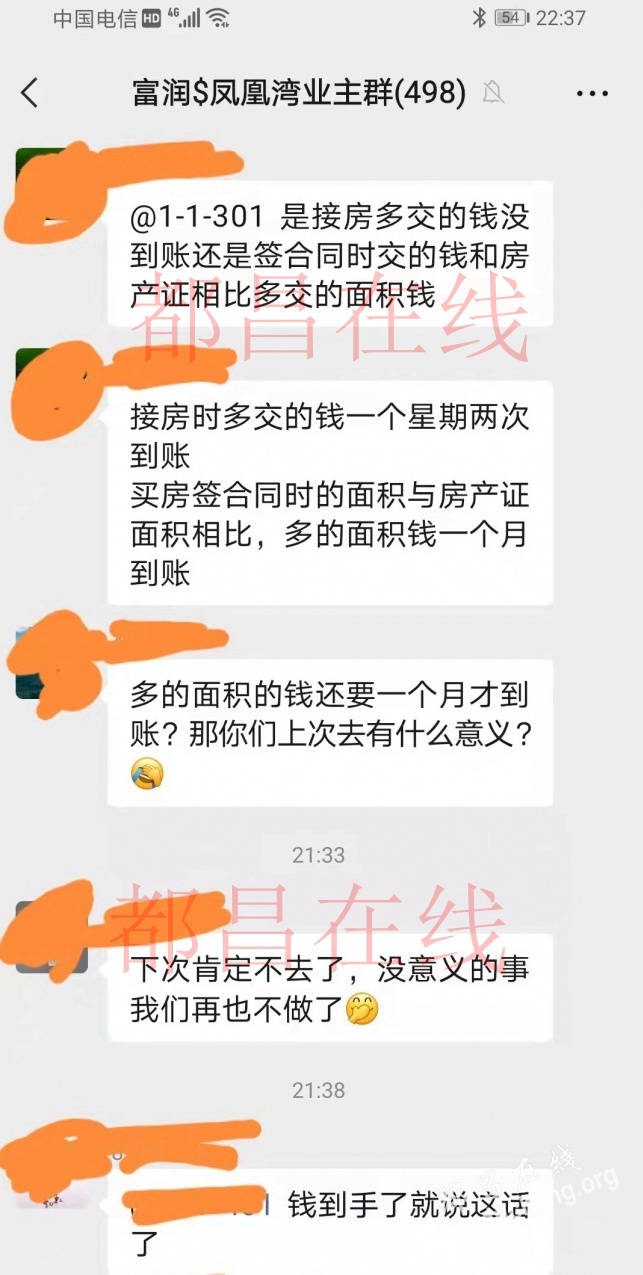
Task: Go back to the chat list
Action: [30, 93]
